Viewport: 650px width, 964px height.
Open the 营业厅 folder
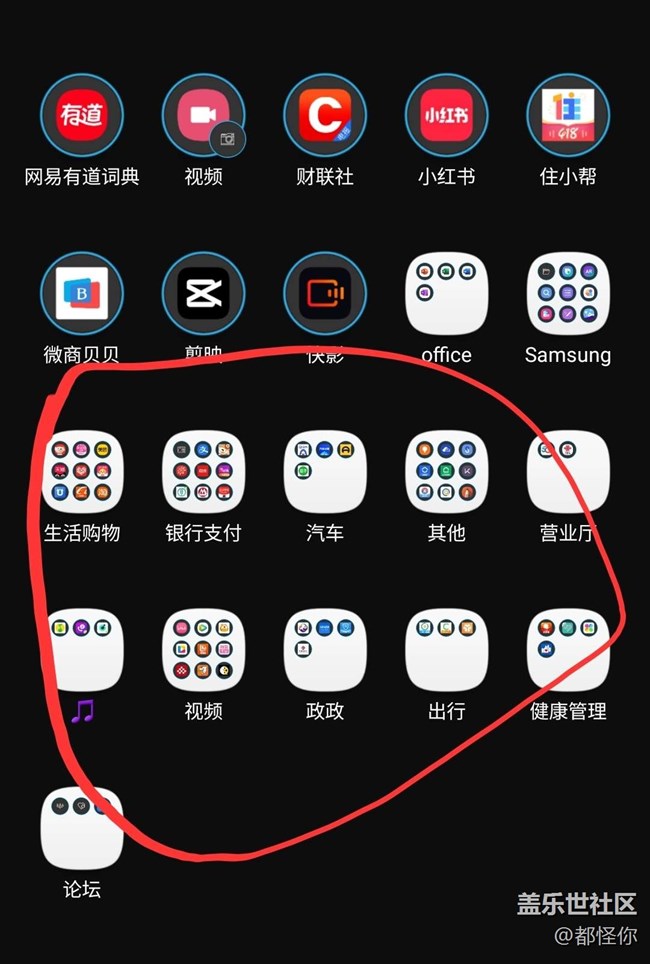coord(567,472)
